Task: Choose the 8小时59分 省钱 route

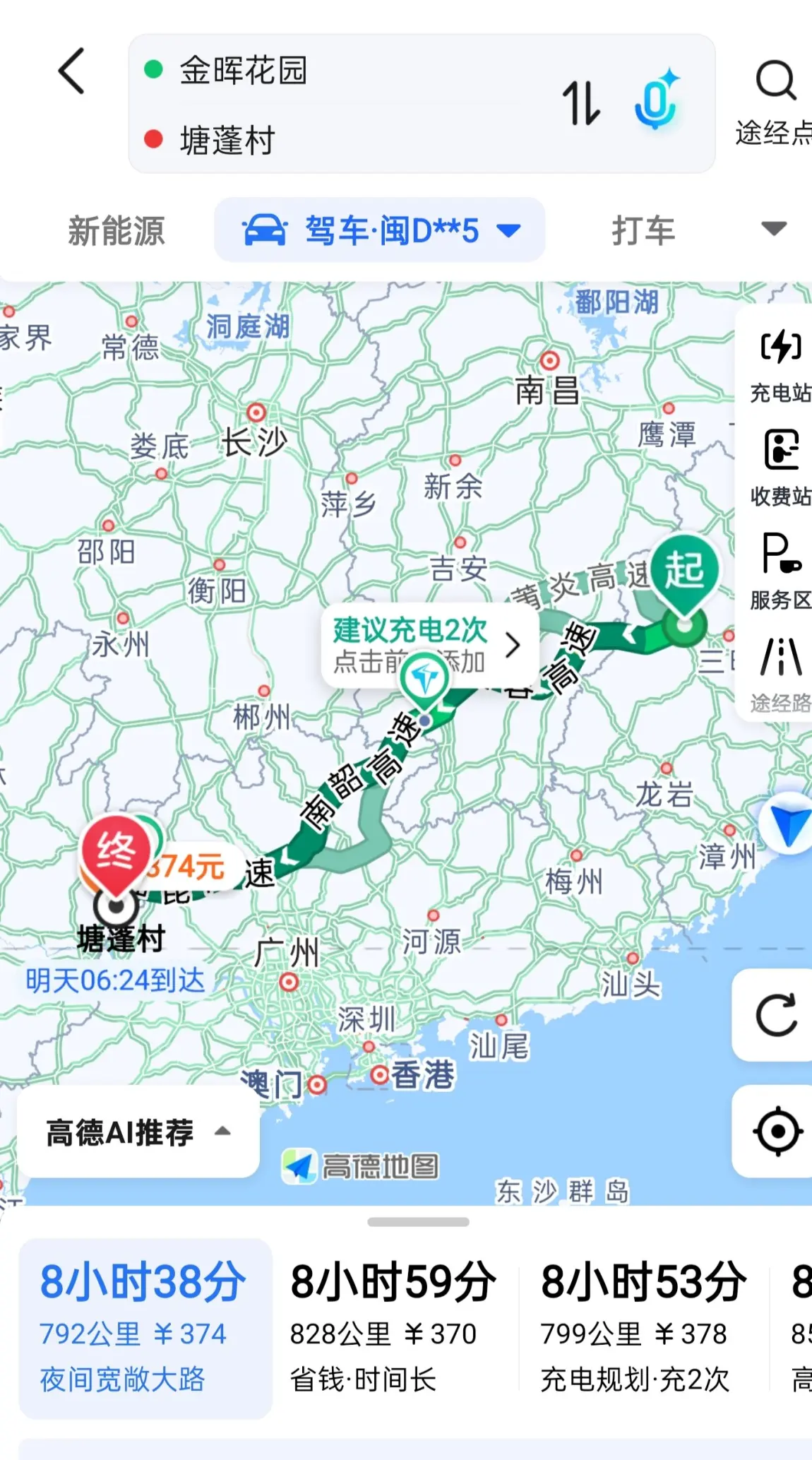Action: coord(393,1328)
